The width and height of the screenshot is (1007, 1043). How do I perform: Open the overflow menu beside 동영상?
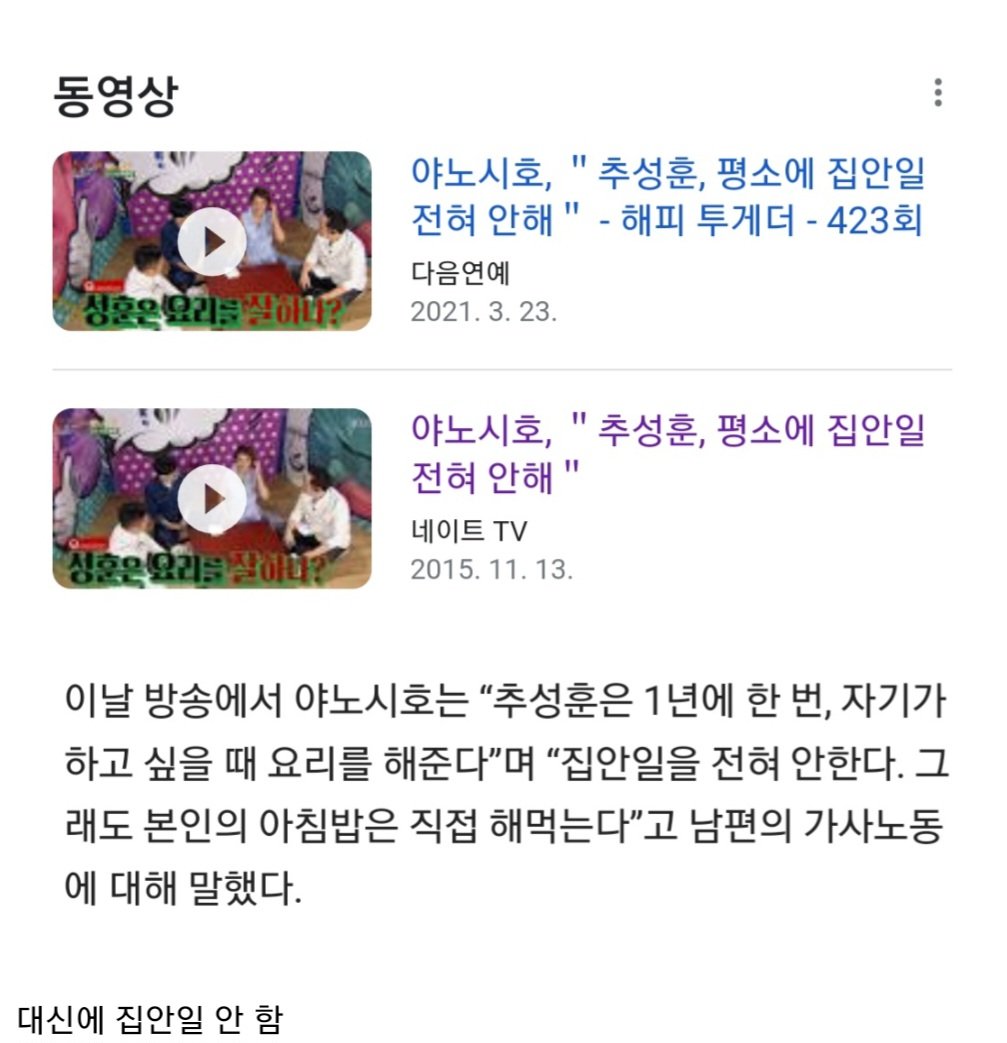coord(937,93)
